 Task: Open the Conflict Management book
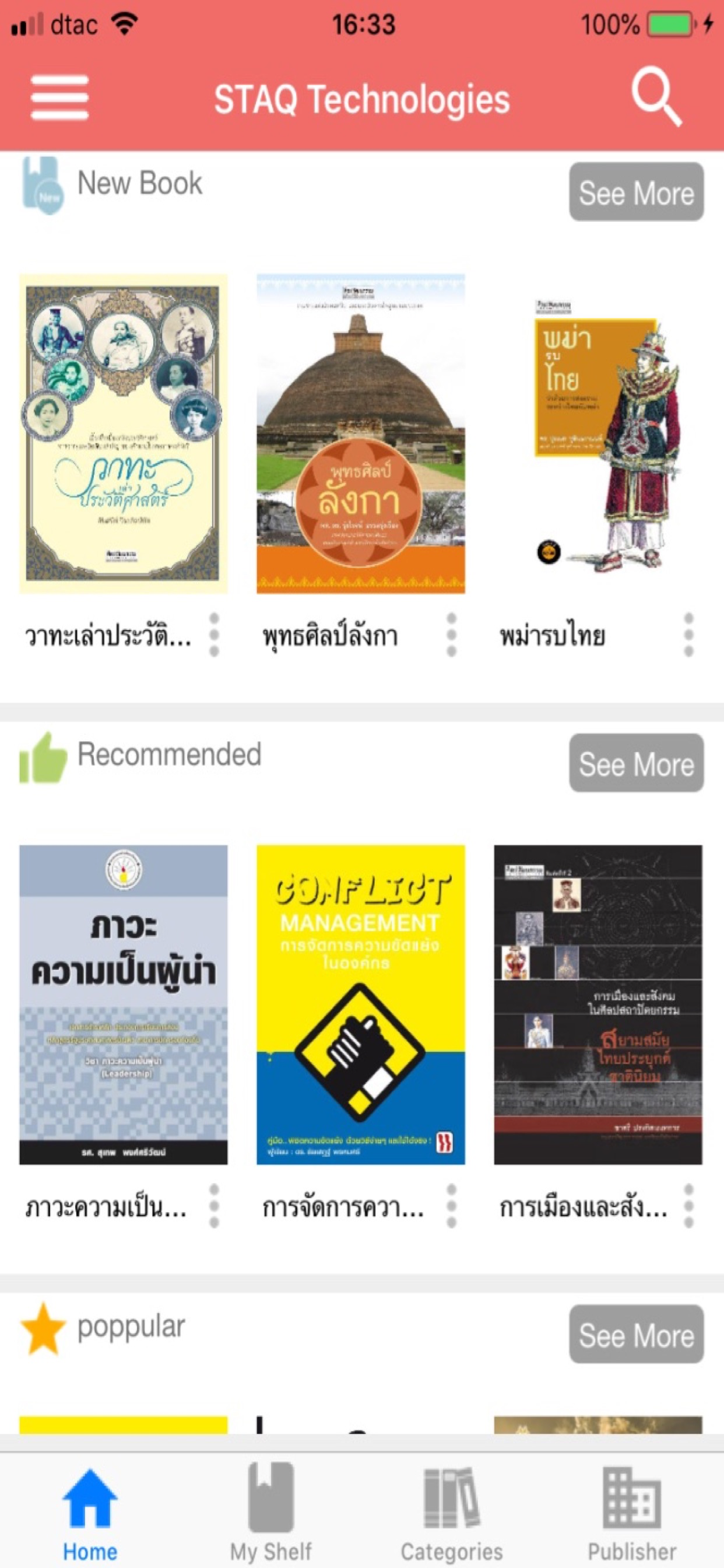coord(361,1005)
